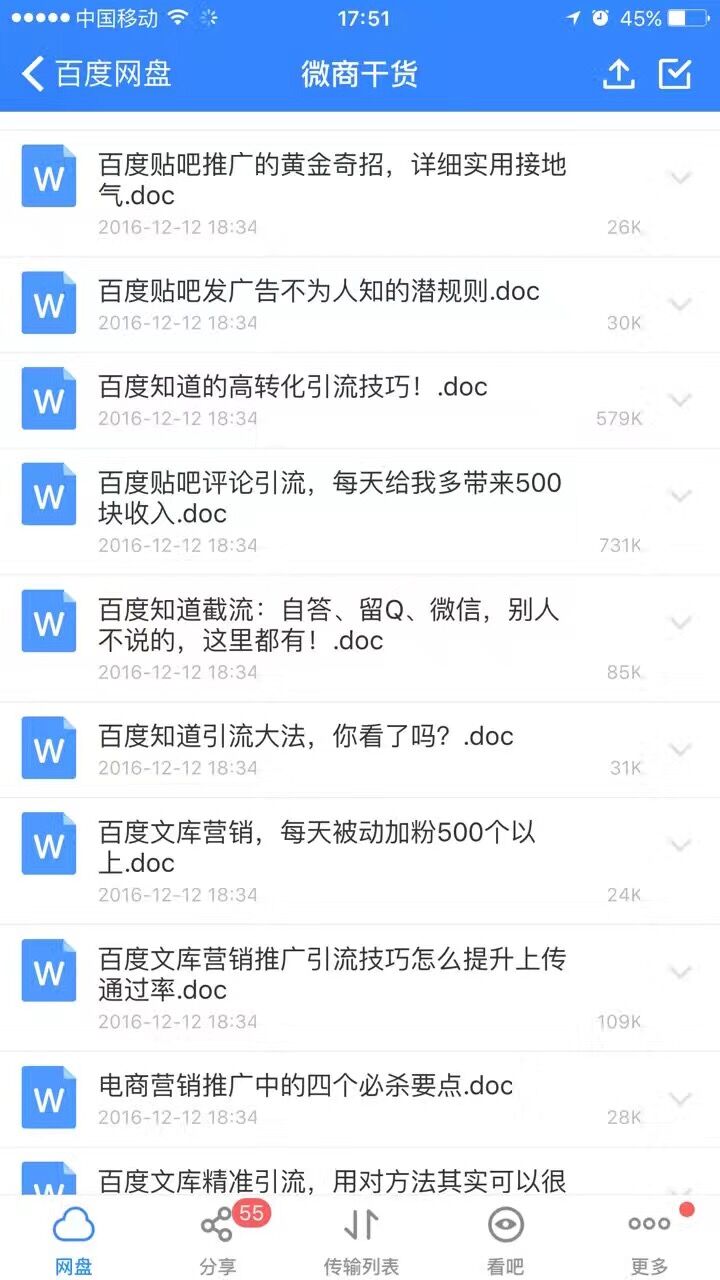The image size is (720, 1280).
Task: Open 百度贴吧发广告不为人知的潜规则.doc
Action: pyautogui.click(x=320, y=291)
